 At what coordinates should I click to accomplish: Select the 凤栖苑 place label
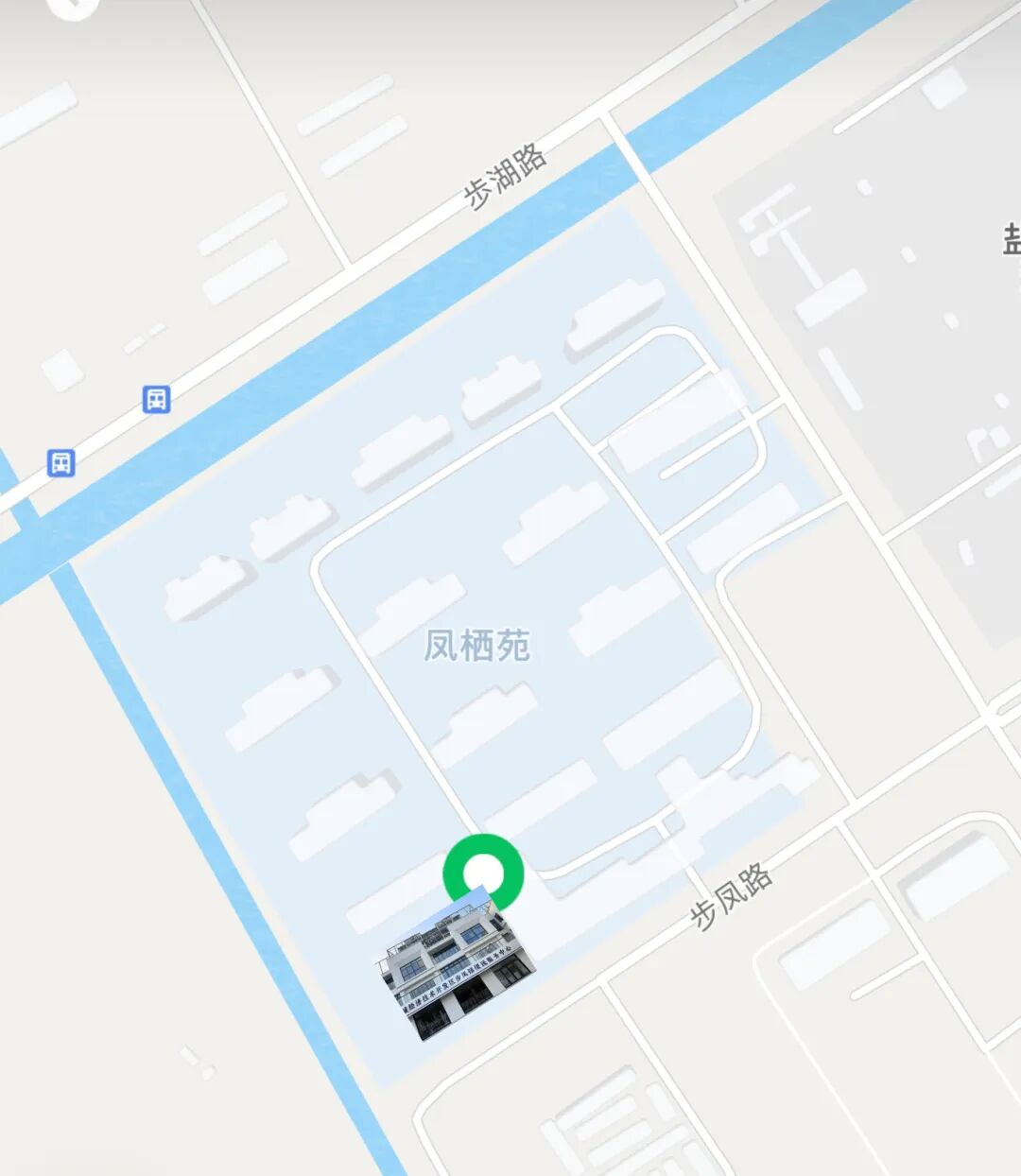click(476, 646)
